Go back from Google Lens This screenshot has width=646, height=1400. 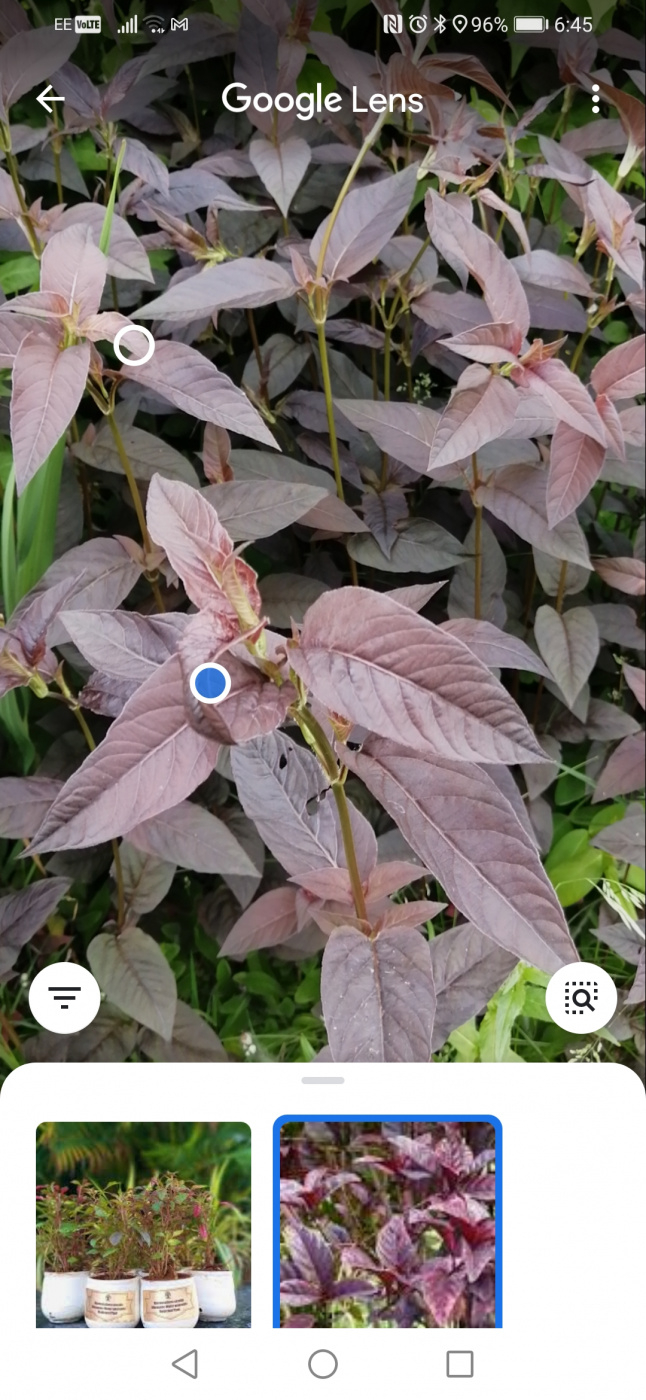pos(50,98)
